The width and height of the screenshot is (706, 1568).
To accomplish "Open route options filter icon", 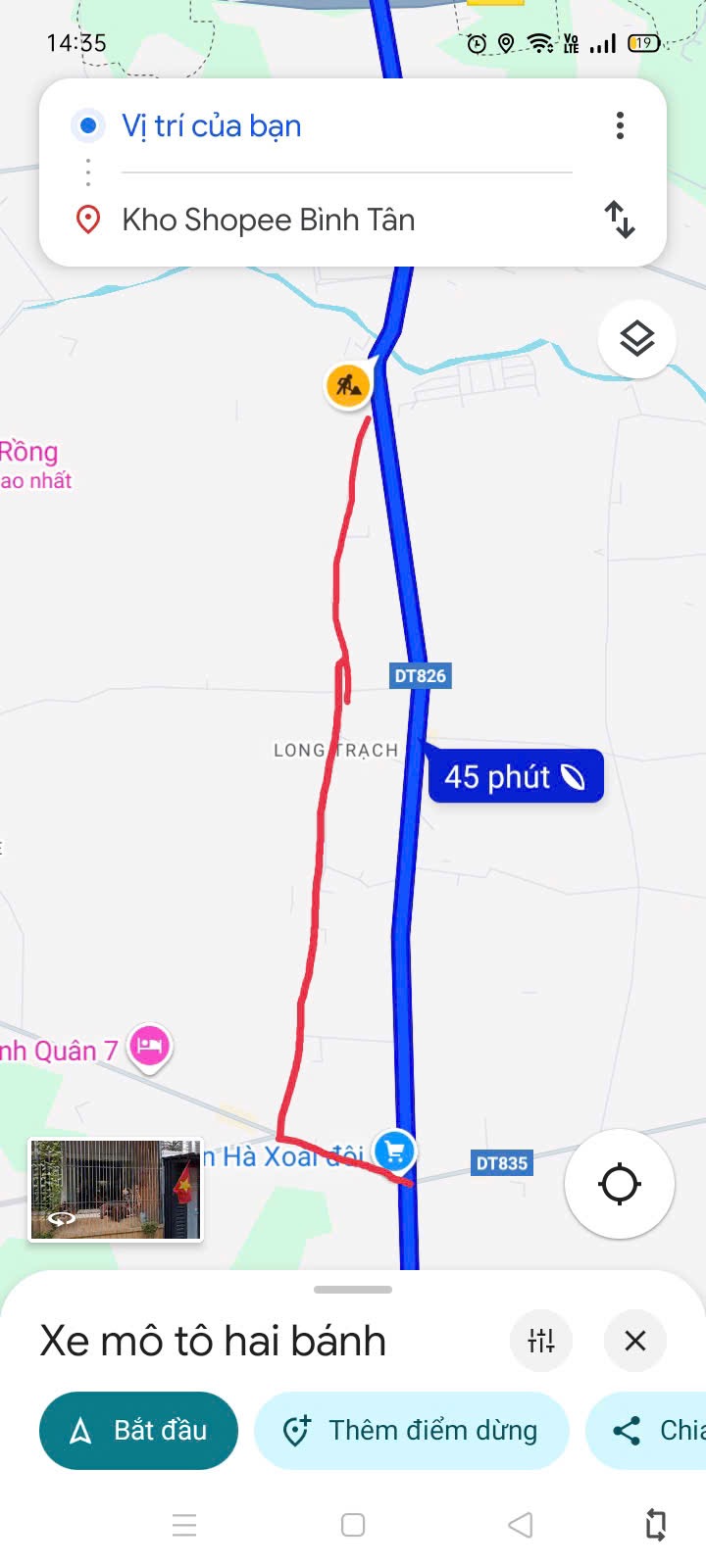I will pyautogui.click(x=541, y=1340).
